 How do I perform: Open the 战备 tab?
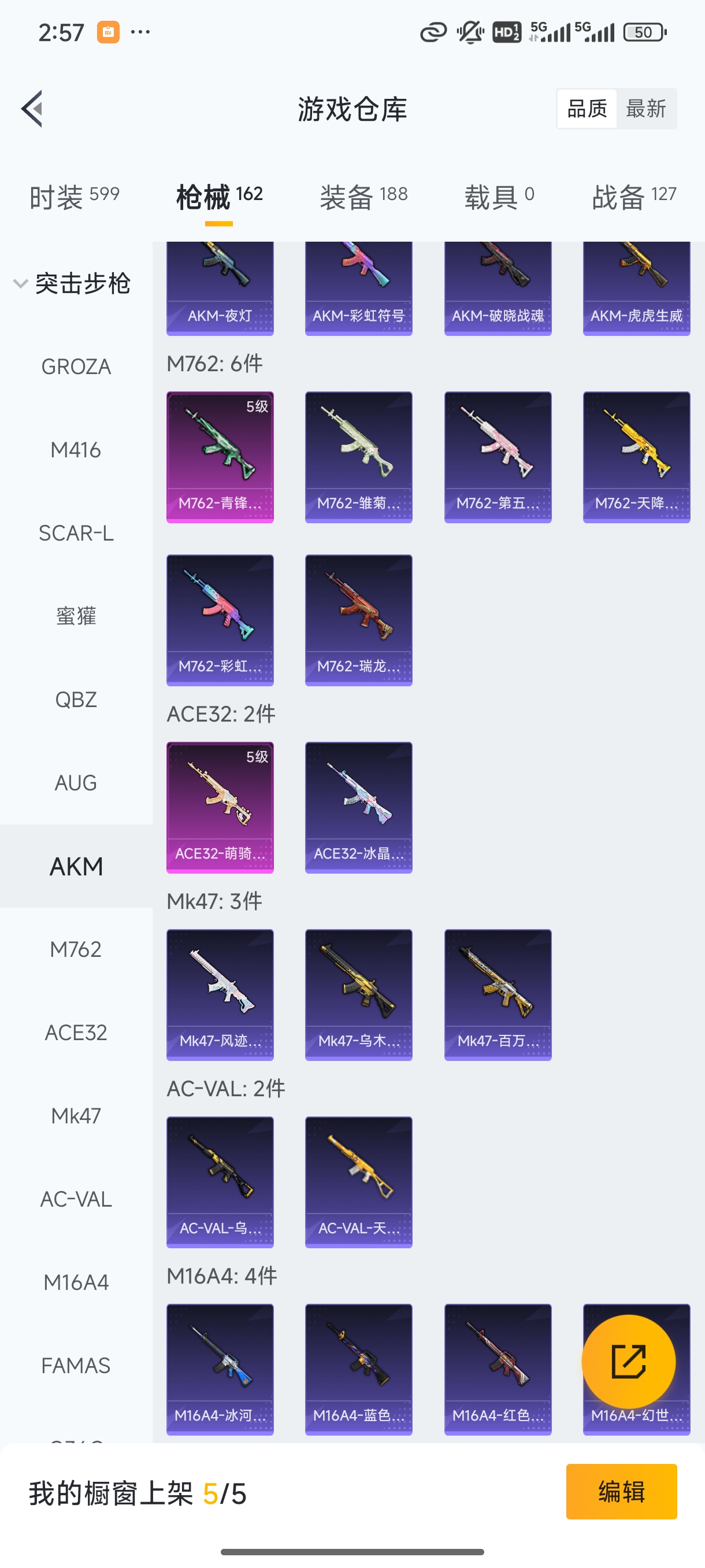click(634, 197)
